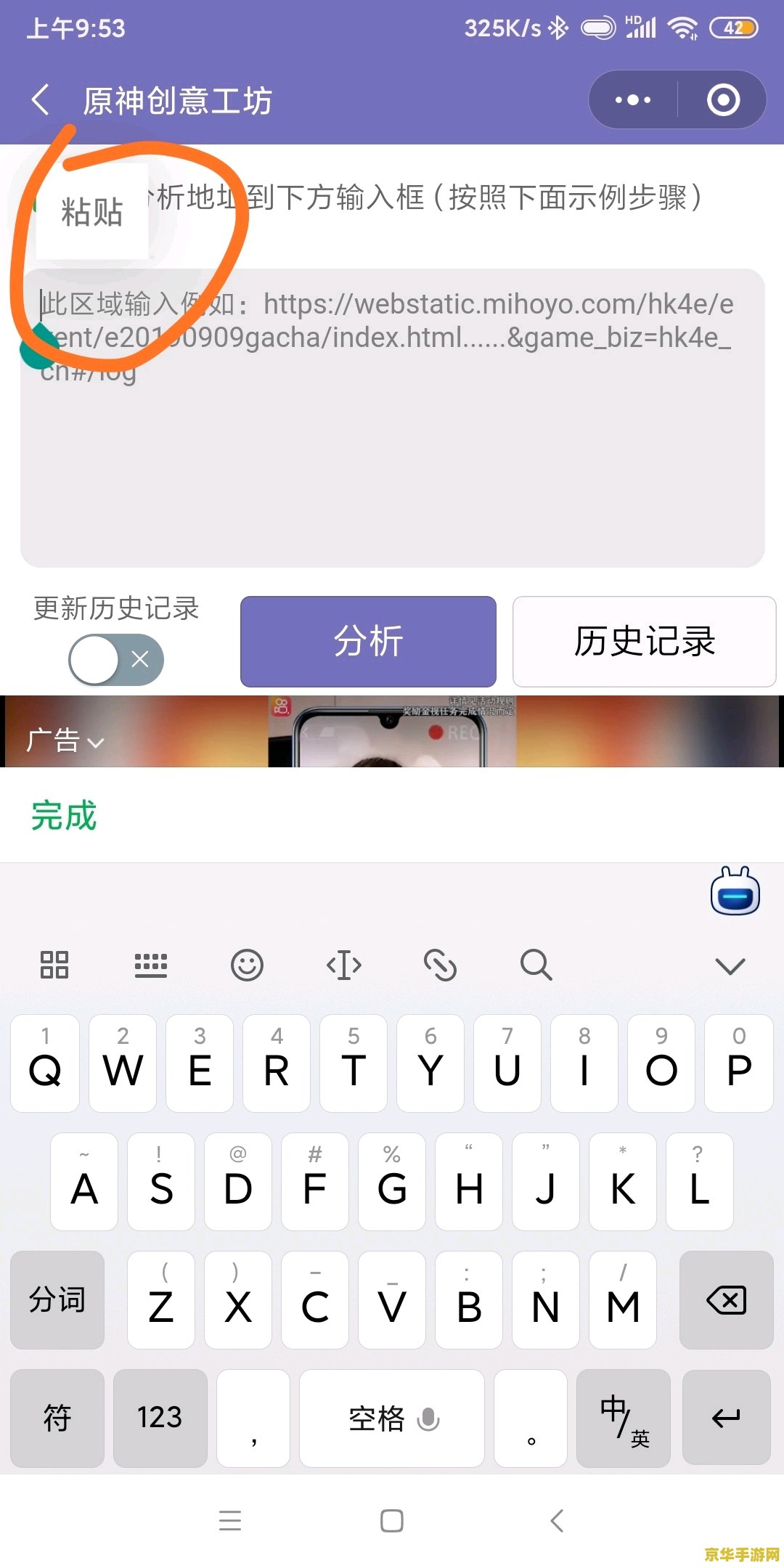Tap the 粘贴 paste popup
784x1568 pixels.
point(92,212)
